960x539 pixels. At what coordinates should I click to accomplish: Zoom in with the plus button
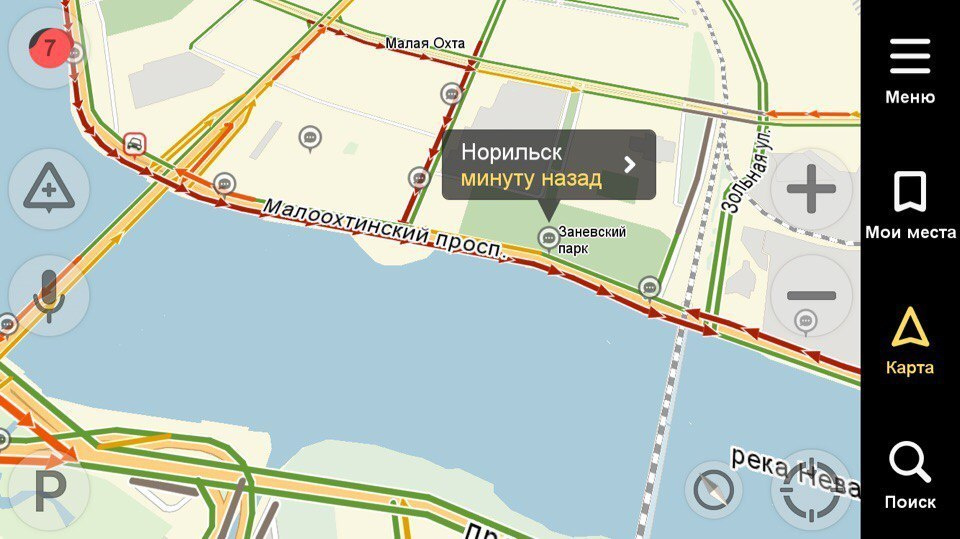[811, 189]
